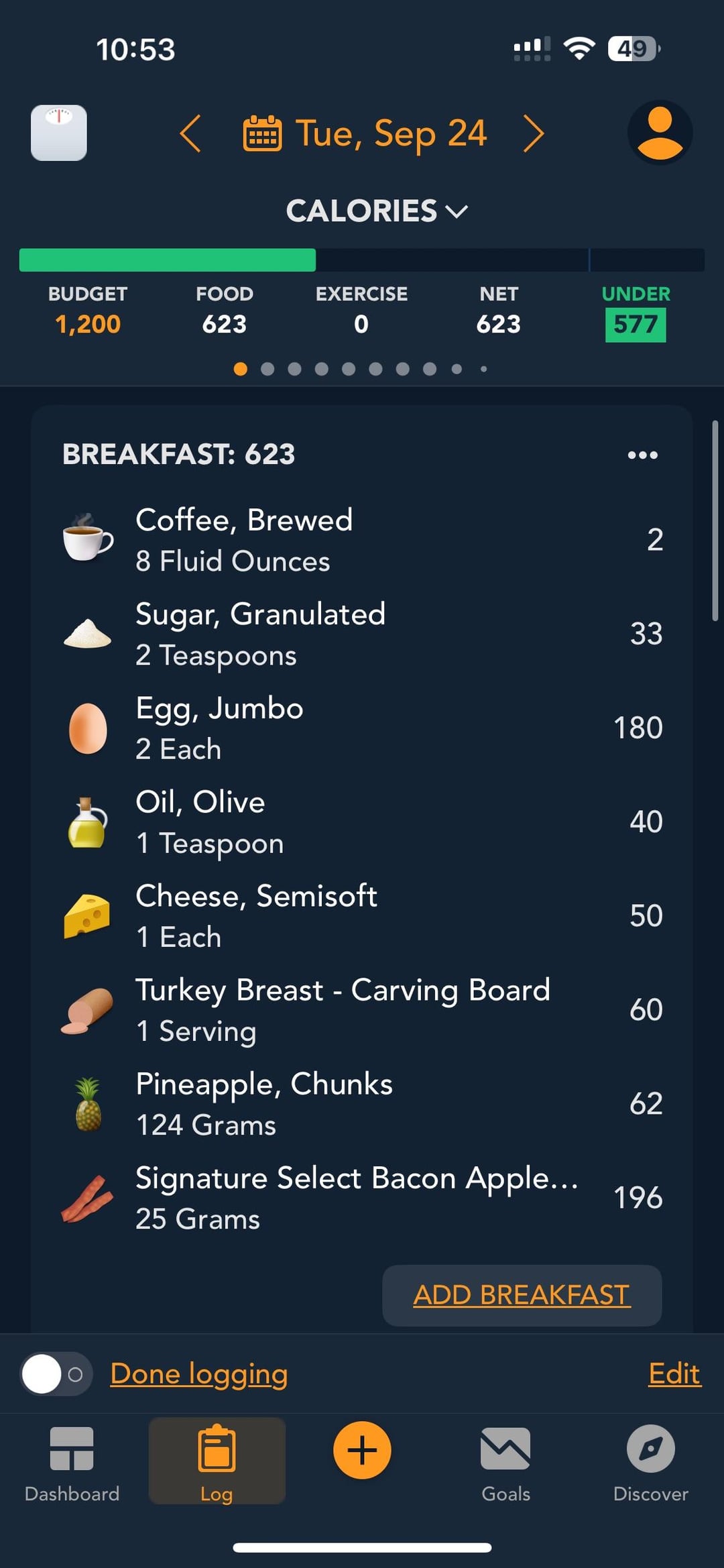
Task: Open the Sugar, Granulated entry
Action: 362,634
